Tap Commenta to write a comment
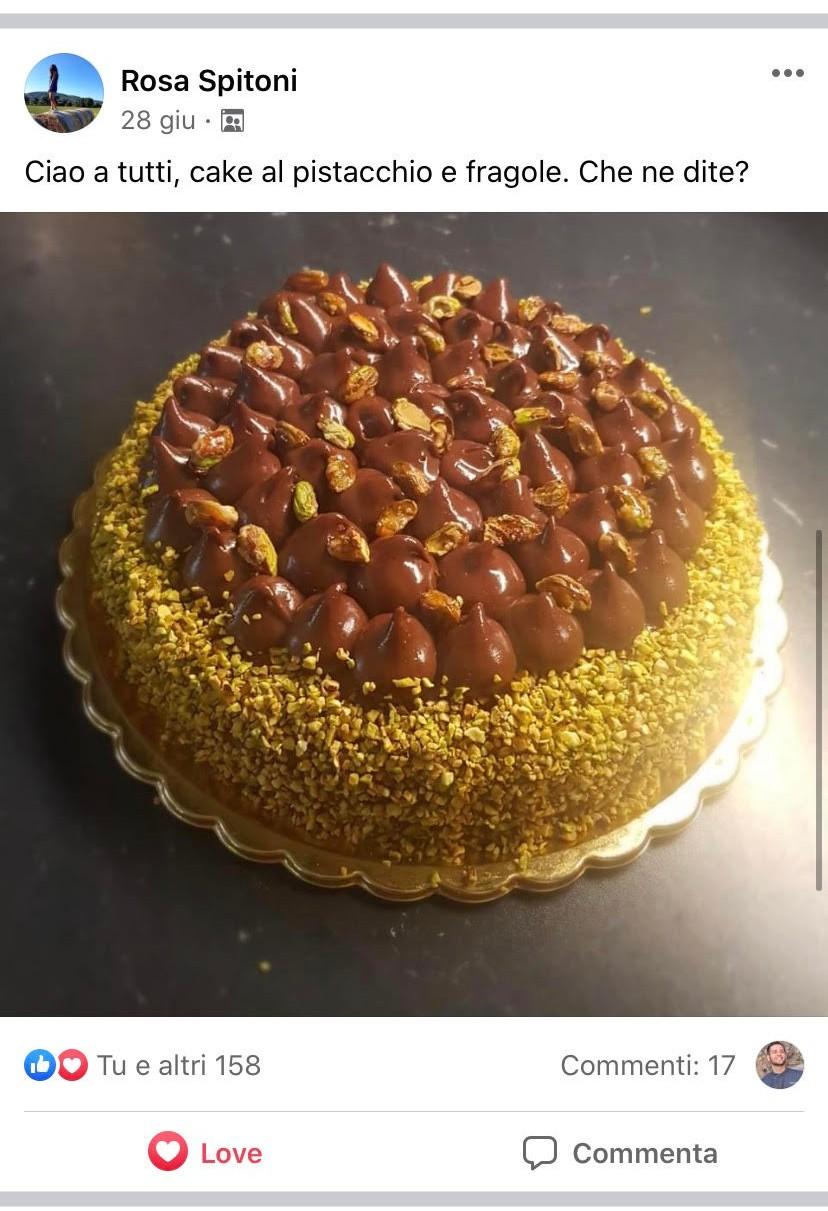The height and width of the screenshot is (1211, 828). [620, 1153]
